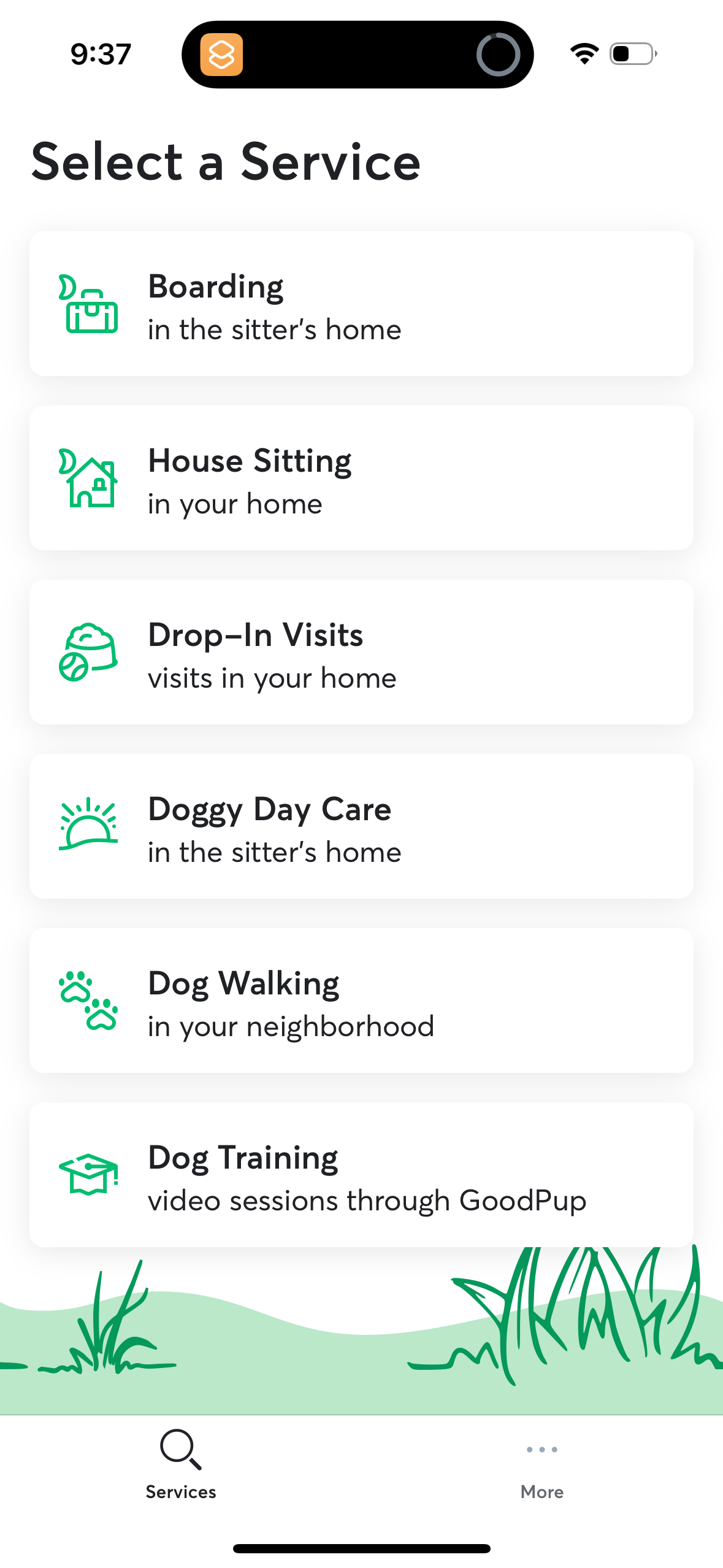Select the Boarding suitcase icon

90,305
